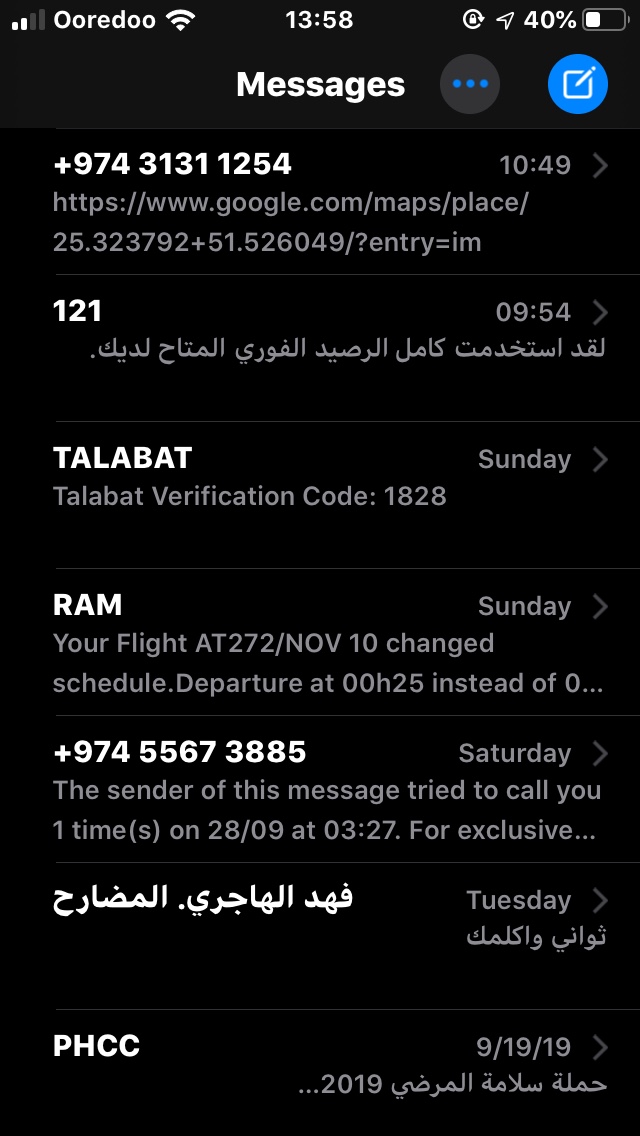Open conversation with +974 3131 1254
This screenshot has height=1136, width=640.
[320, 202]
